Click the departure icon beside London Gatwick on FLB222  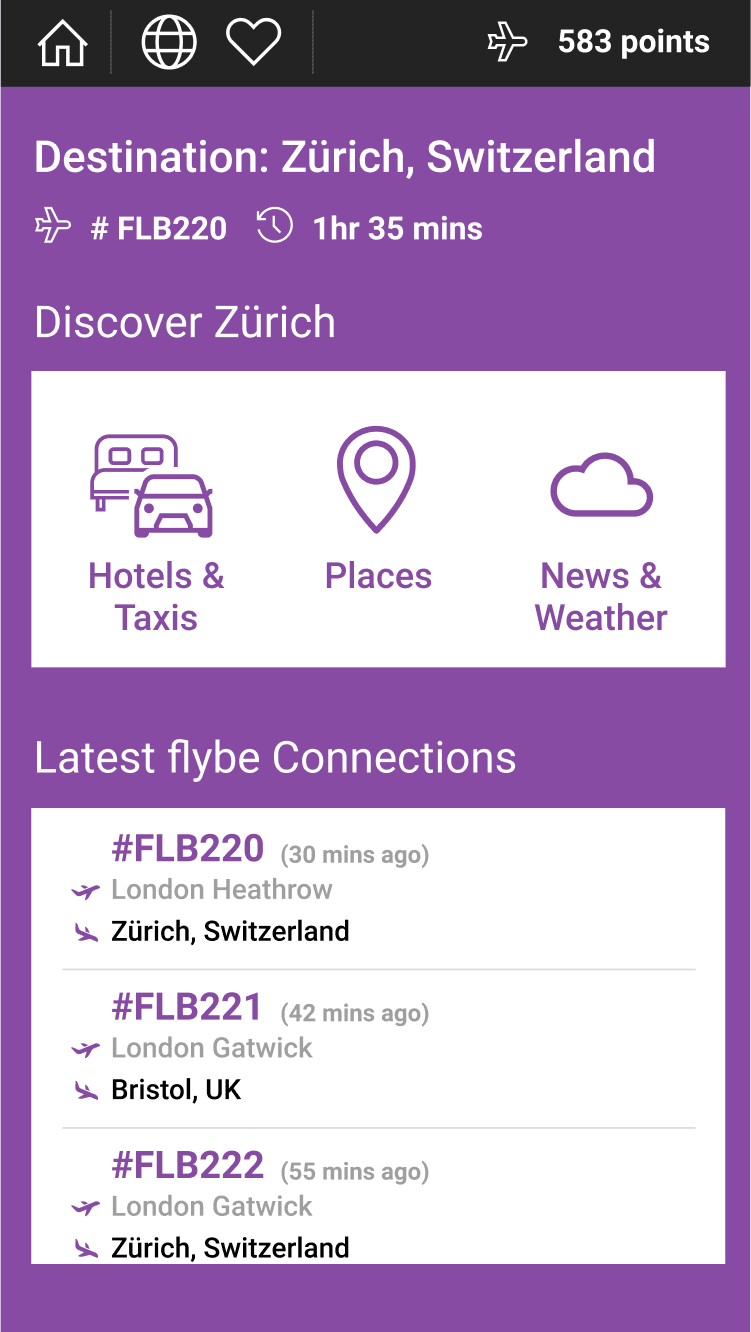click(x=86, y=1206)
